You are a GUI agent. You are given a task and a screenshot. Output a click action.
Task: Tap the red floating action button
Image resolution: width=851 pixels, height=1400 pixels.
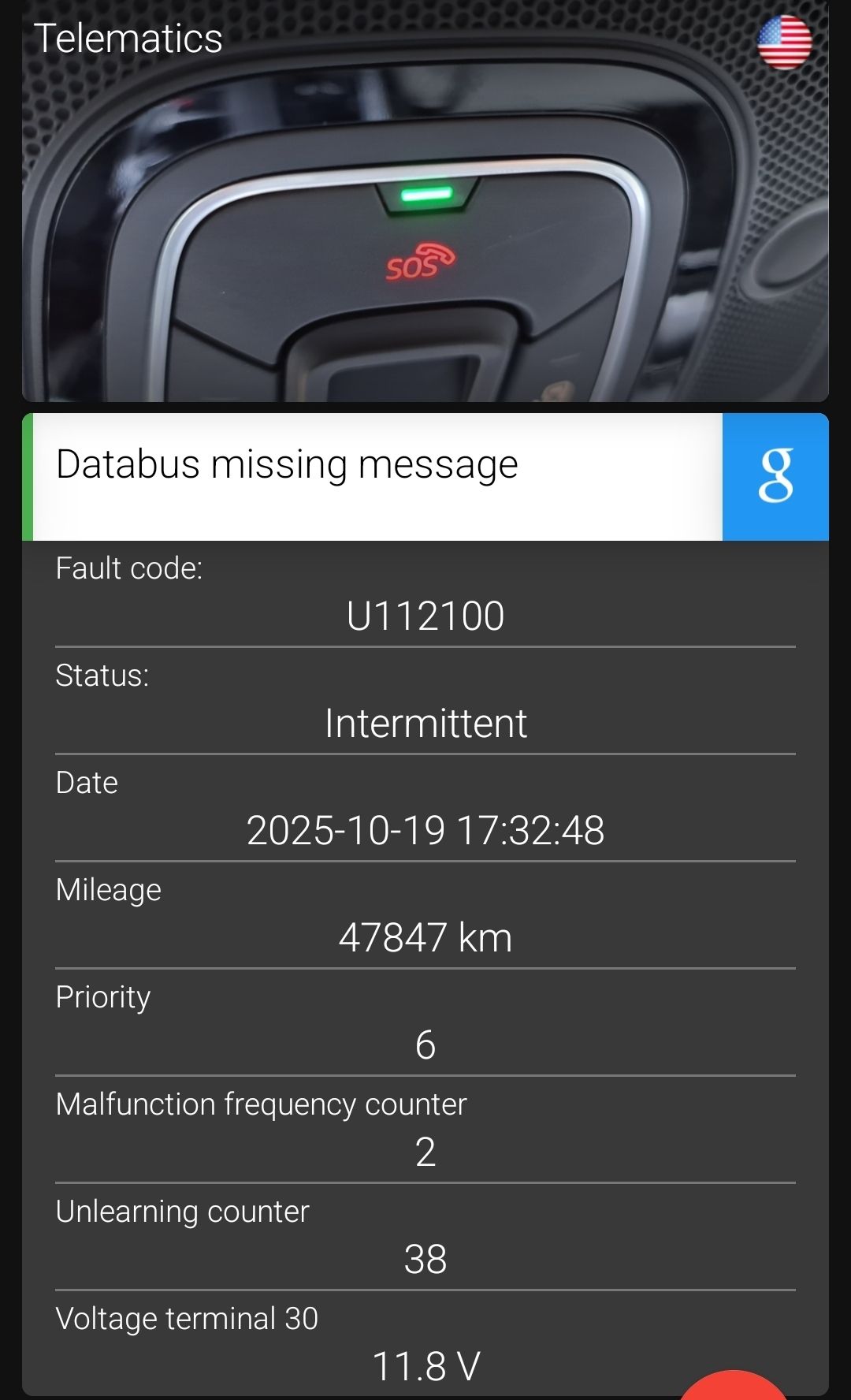click(734, 1386)
